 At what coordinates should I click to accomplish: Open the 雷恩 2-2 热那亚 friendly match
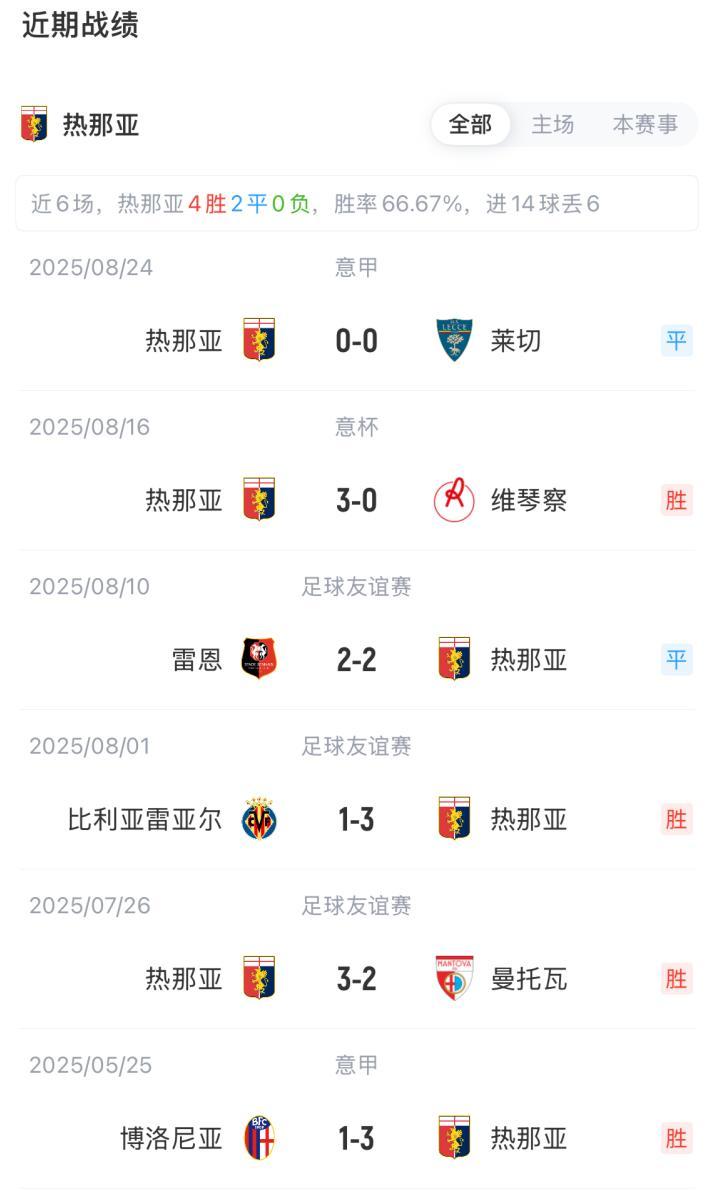(356, 660)
